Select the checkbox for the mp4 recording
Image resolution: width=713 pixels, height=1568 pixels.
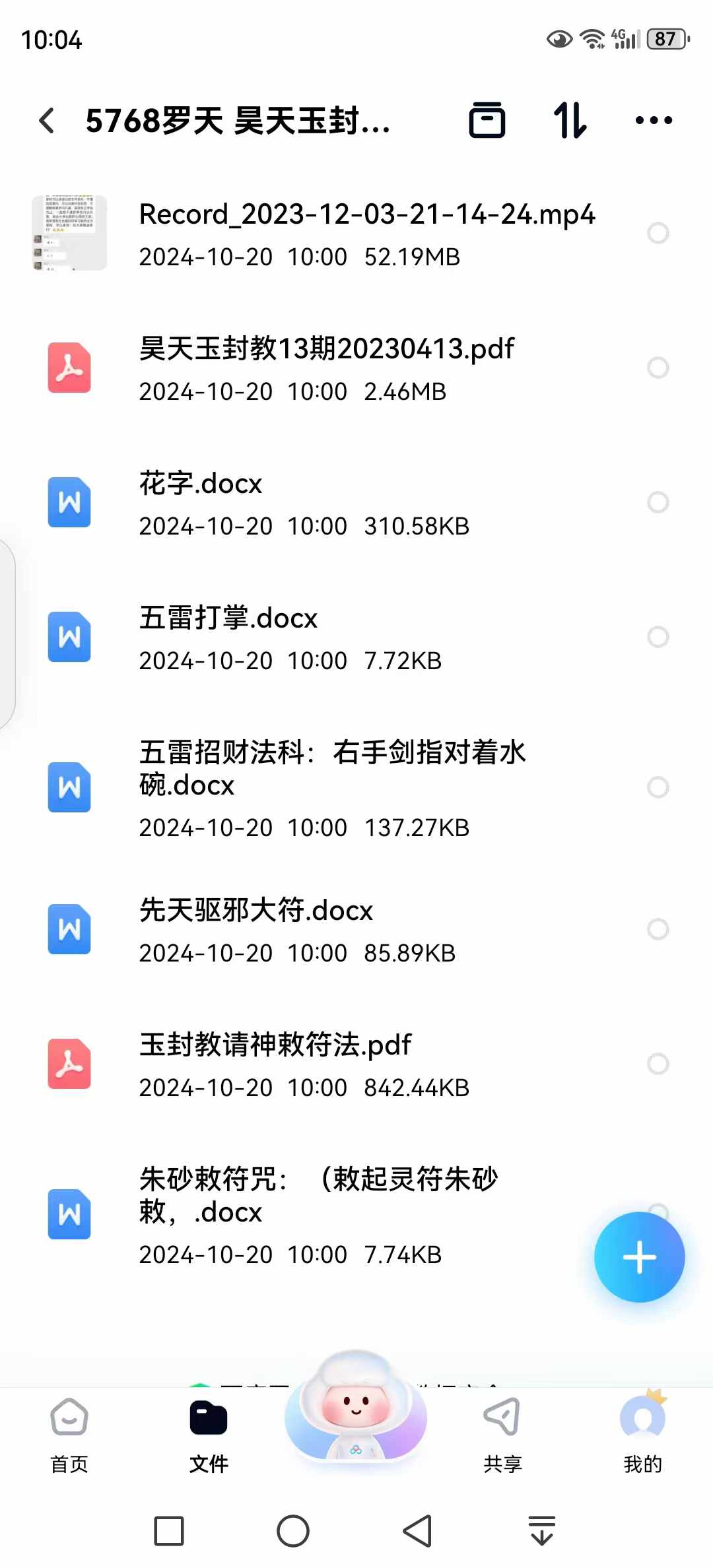658,233
